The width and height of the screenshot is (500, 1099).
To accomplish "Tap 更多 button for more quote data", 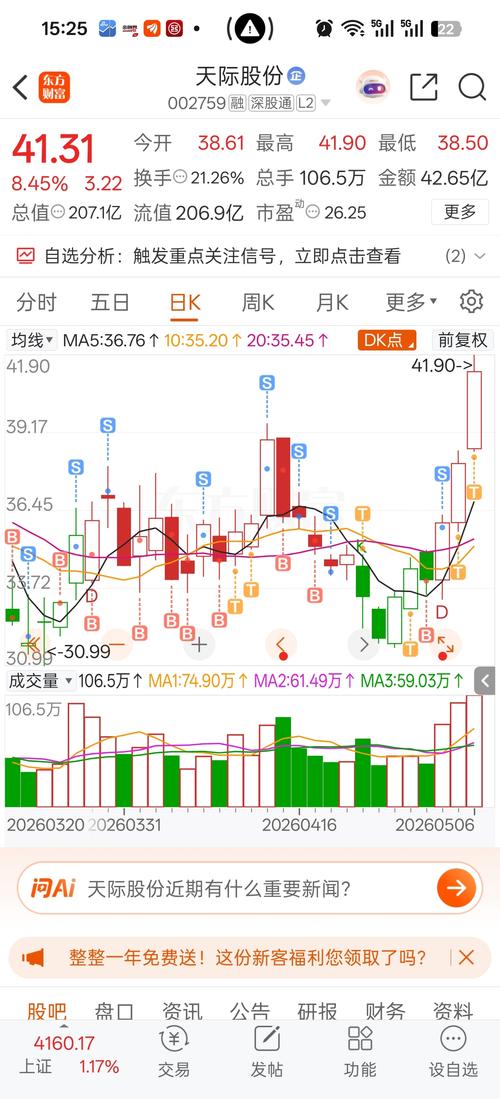I will pyautogui.click(x=459, y=212).
